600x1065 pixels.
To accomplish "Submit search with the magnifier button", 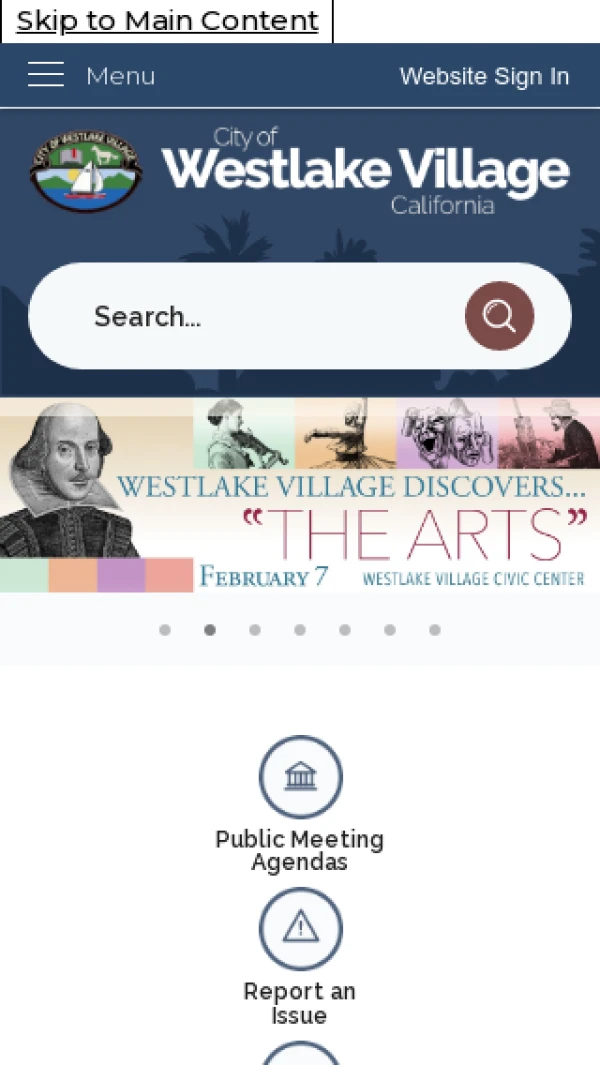I will [x=499, y=316].
